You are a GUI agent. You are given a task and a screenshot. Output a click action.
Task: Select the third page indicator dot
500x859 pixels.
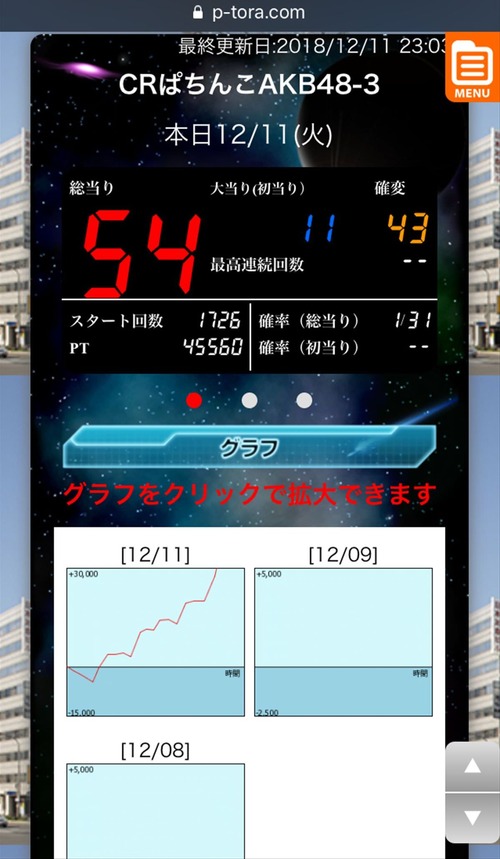pos(304,400)
